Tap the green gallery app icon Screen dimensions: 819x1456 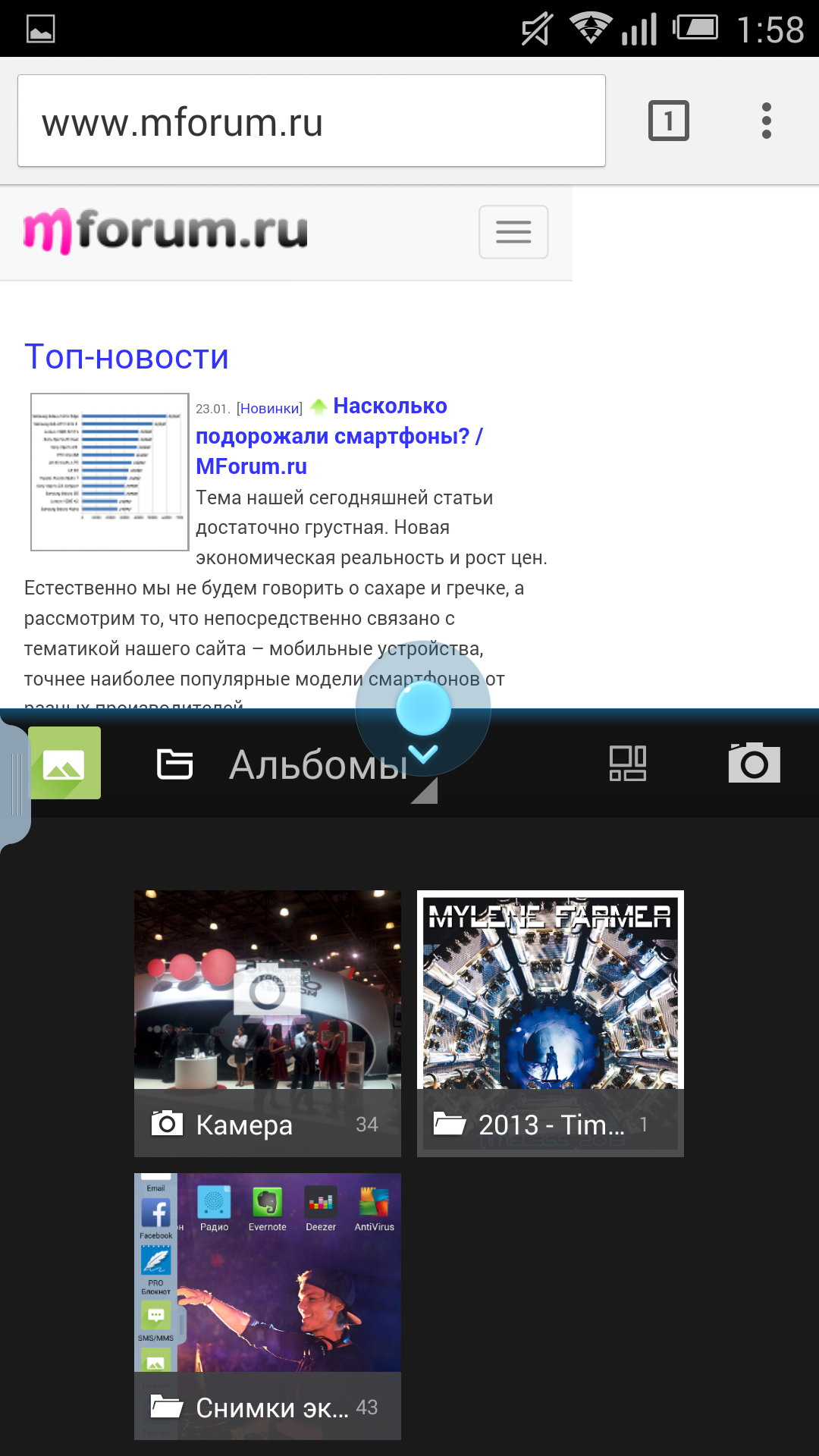pyautogui.click(x=64, y=763)
